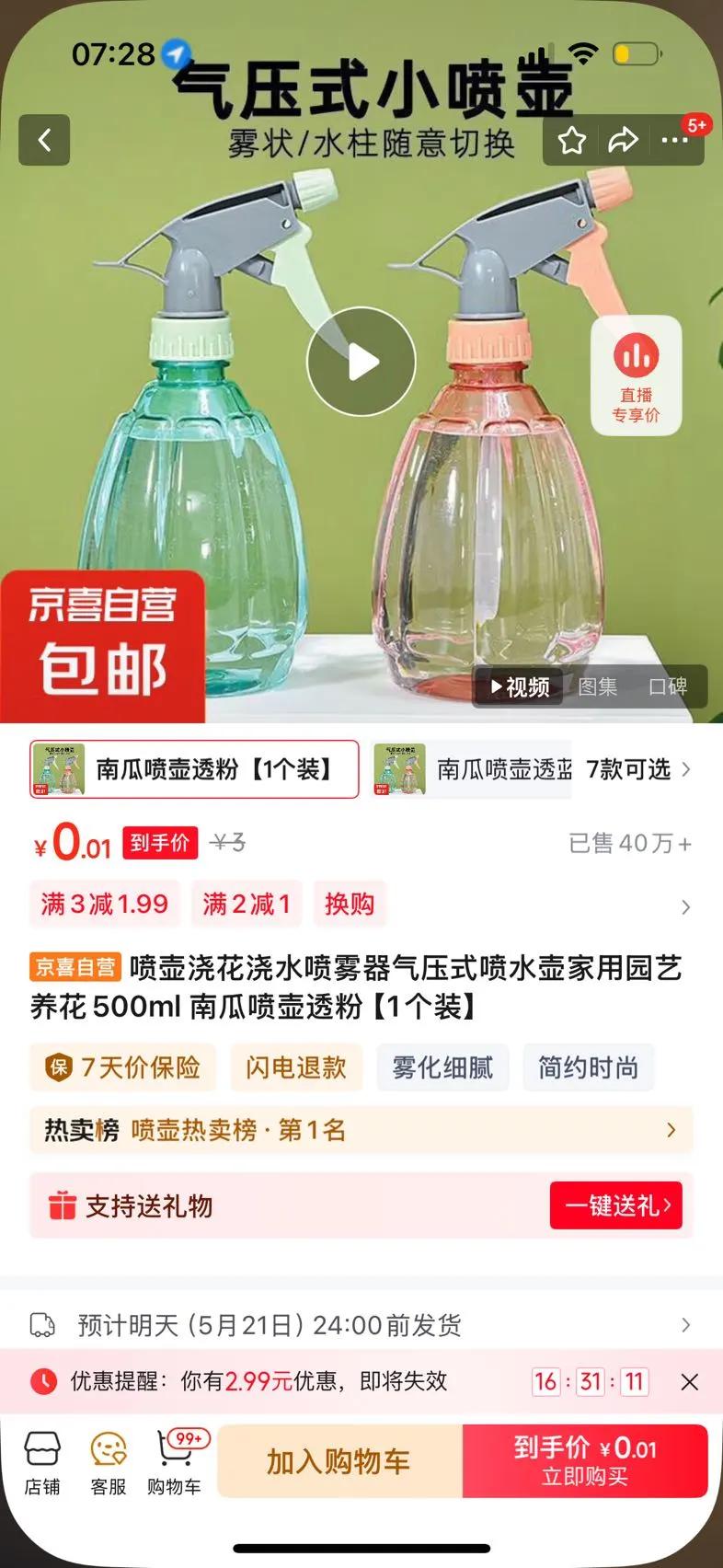Switch to the 口碑 tab
Viewport: 723px width, 1568px height.
(668, 686)
